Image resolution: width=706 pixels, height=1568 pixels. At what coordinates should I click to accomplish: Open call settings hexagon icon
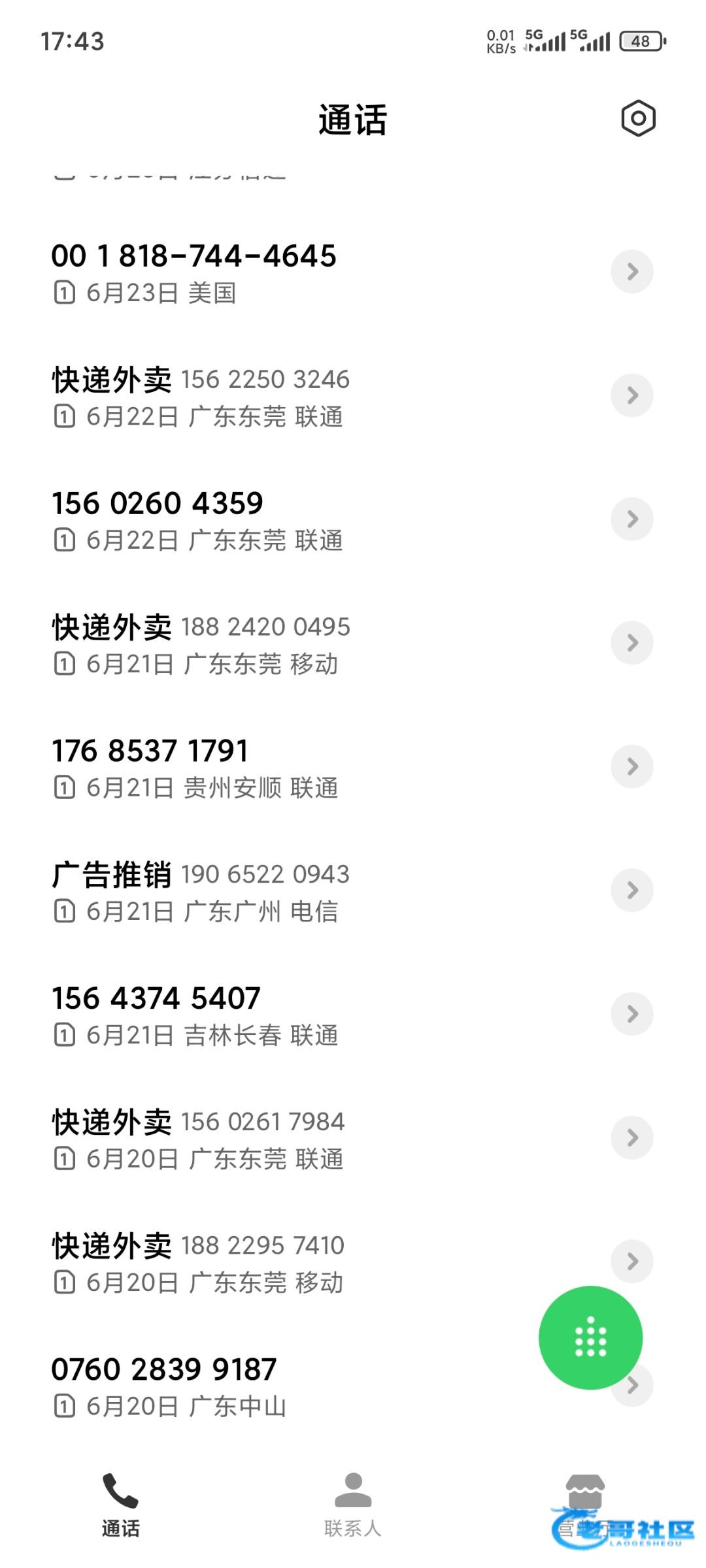(638, 119)
